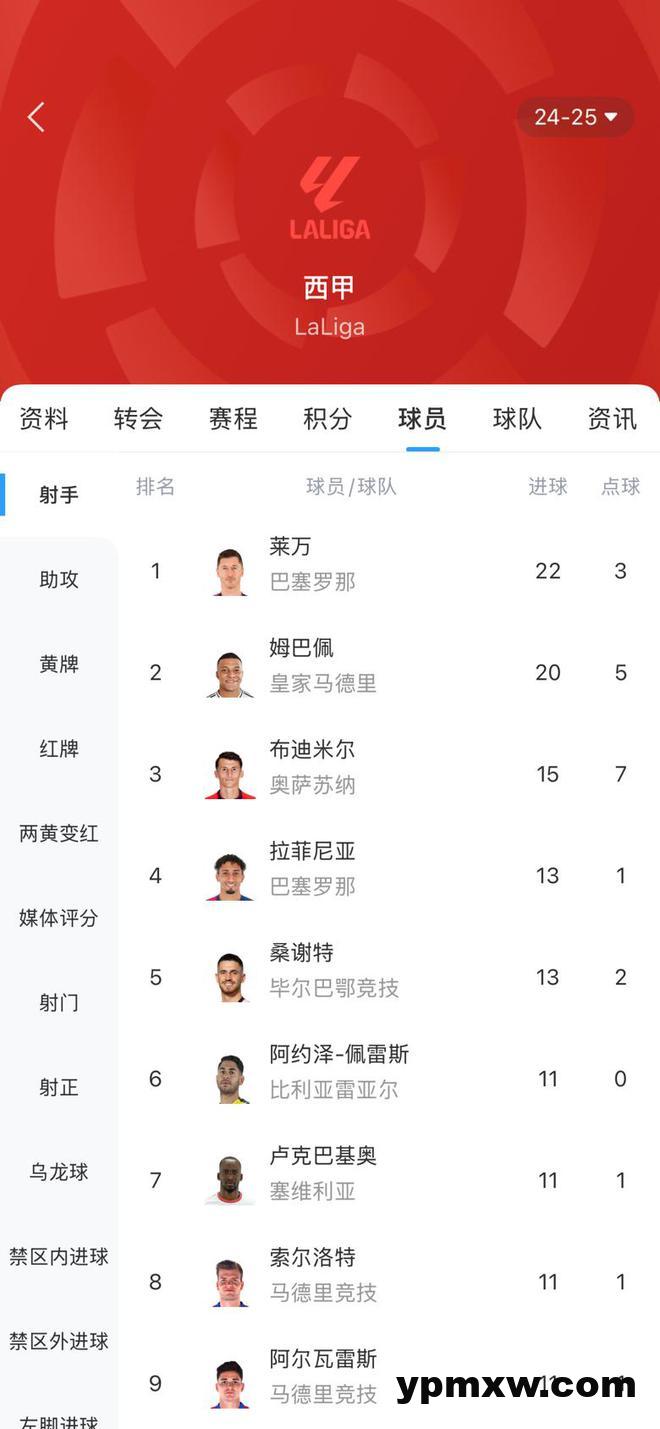This screenshot has width=660, height=1429.
Task: Switch to the 赛程 tab
Action: (233, 418)
